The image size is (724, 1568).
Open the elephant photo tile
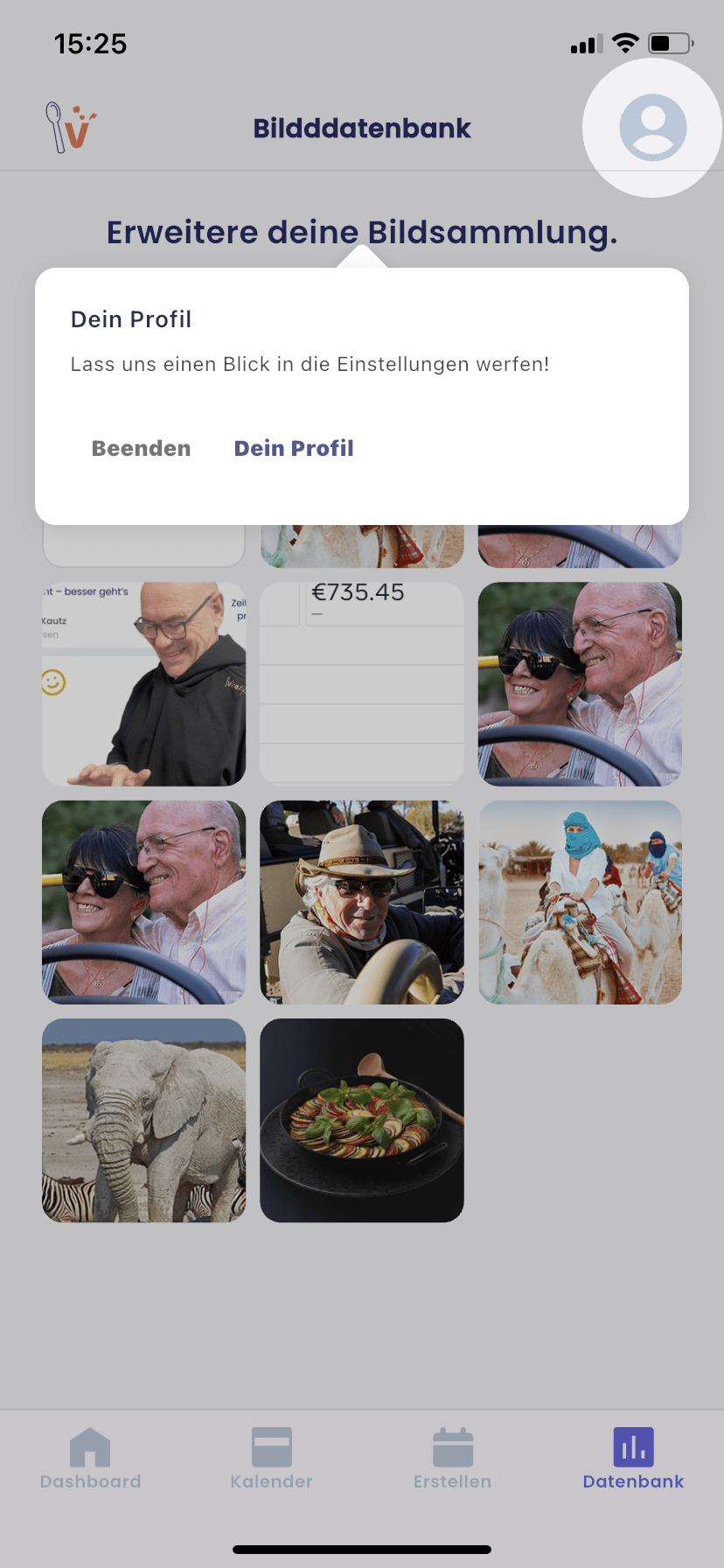144,1120
